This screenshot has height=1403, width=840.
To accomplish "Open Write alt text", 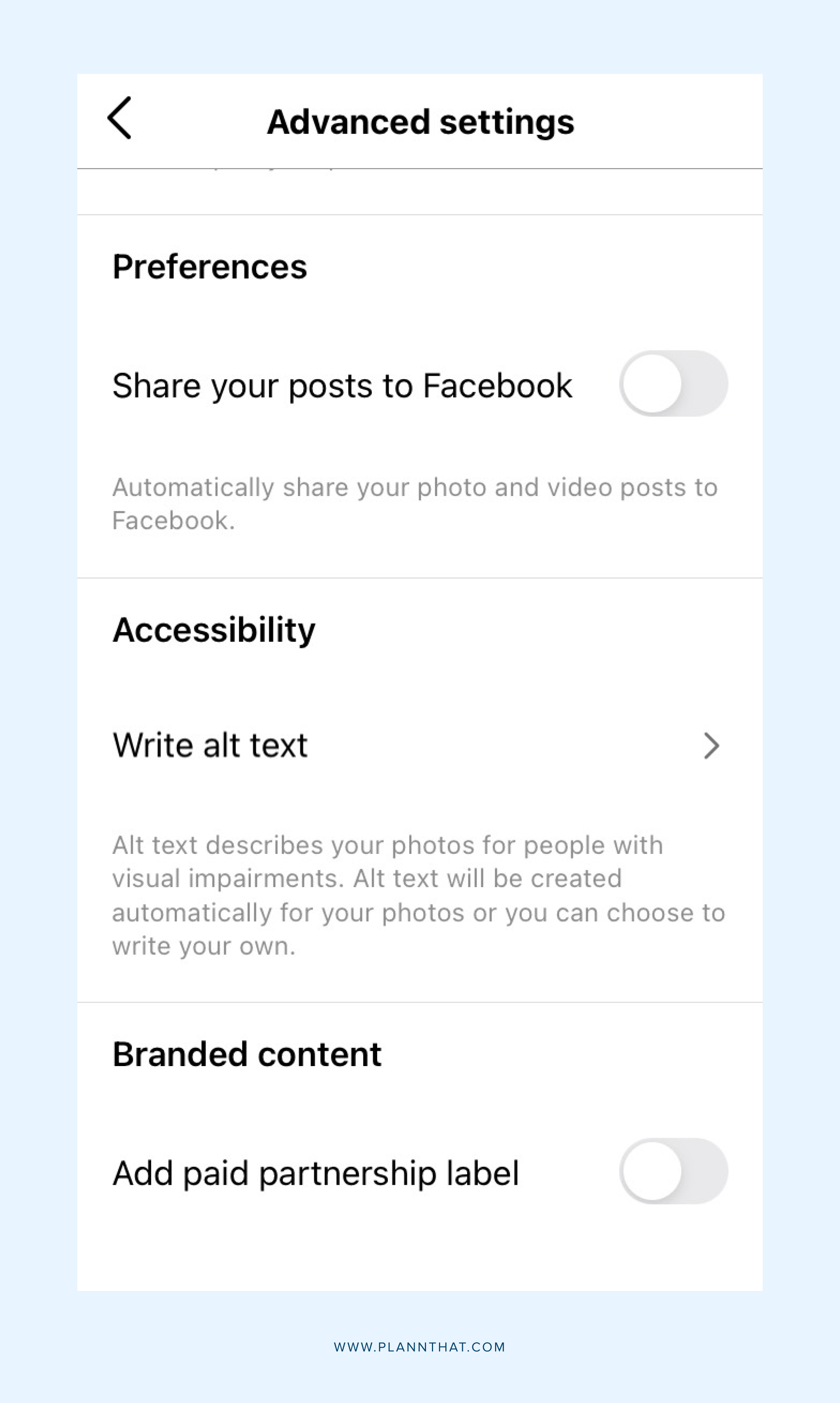I will click(419, 745).
